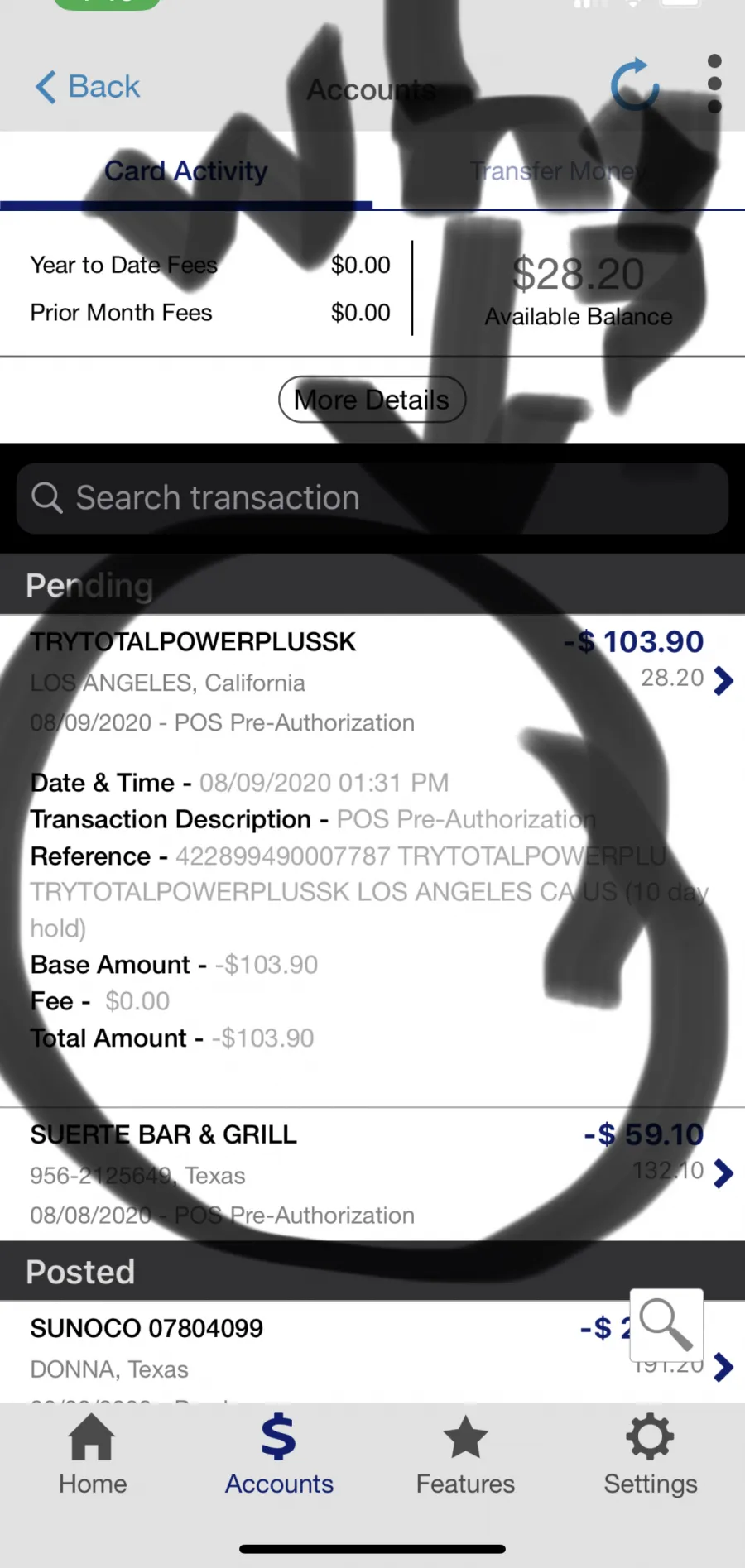The height and width of the screenshot is (1568, 745).
Task: Go back using the Back button
Action: point(88,87)
